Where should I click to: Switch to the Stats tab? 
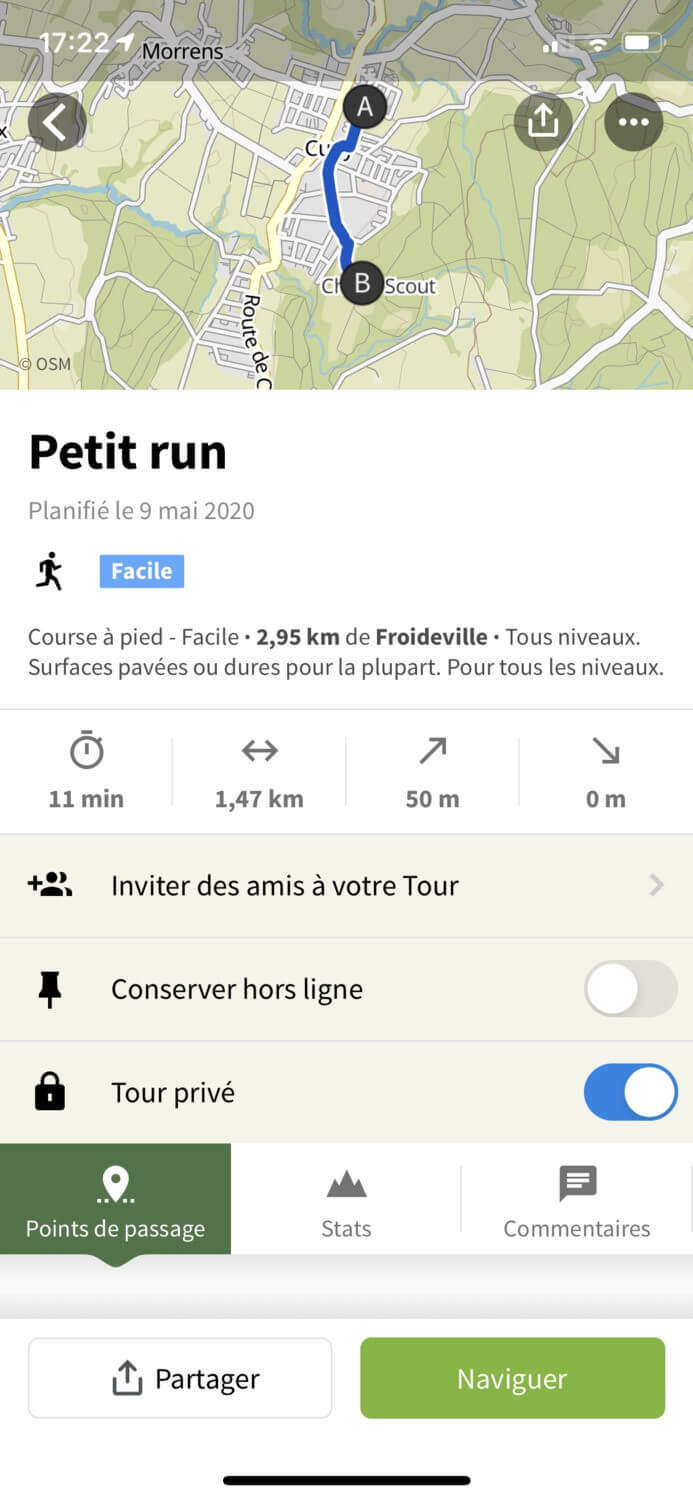[x=346, y=1200]
